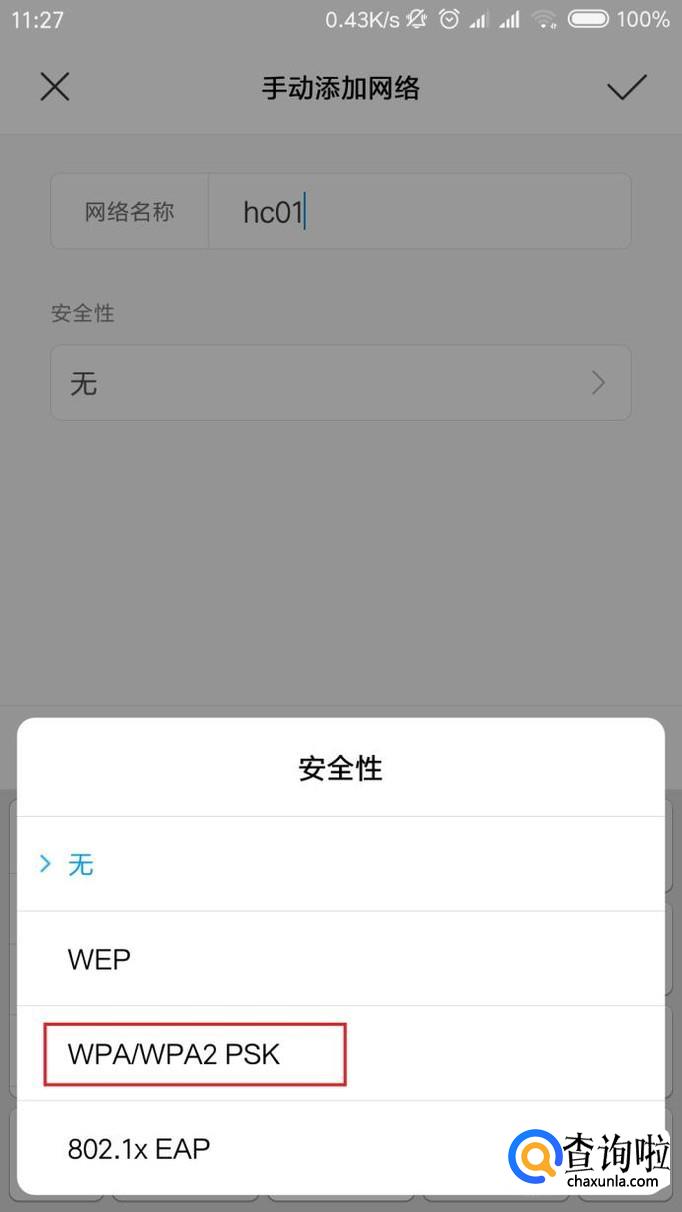Choose WEP security option
682x1212 pixels.
(x=340, y=959)
